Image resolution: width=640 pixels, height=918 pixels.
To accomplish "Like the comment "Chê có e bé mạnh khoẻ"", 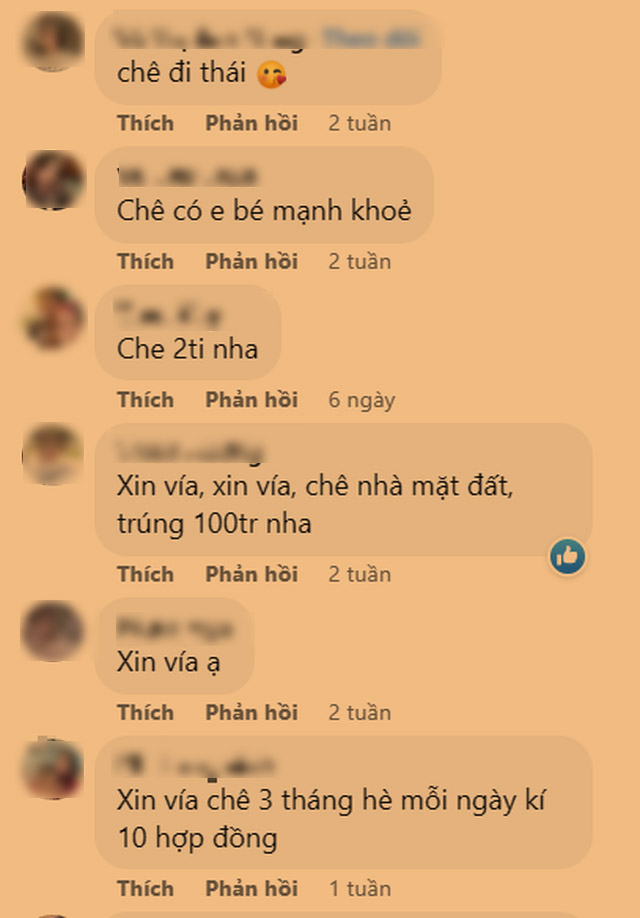I will click(145, 261).
